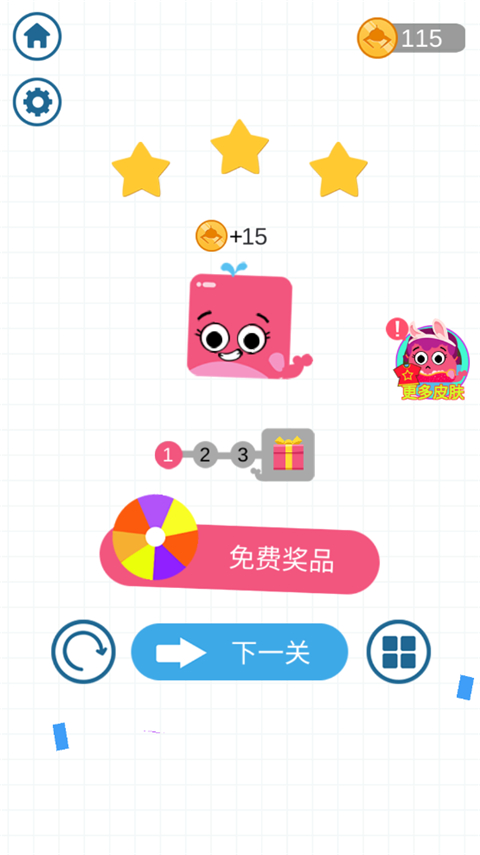
Task: Open the level select grid
Action: pyautogui.click(x=399, y=652)
